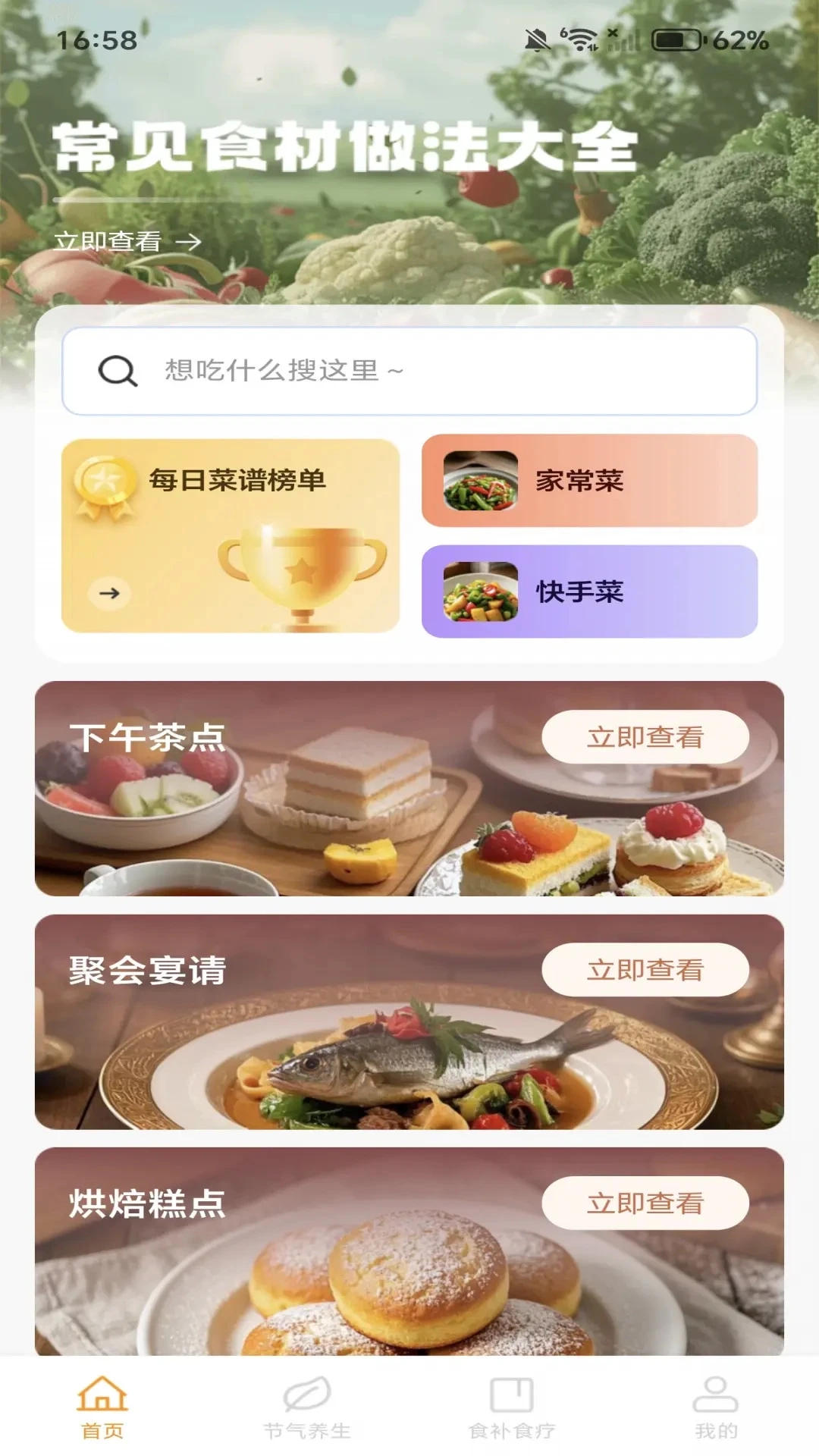Click 立即查看 on 下午茶点 section
The image size is (819, 1456).
(x=645, y=736)
